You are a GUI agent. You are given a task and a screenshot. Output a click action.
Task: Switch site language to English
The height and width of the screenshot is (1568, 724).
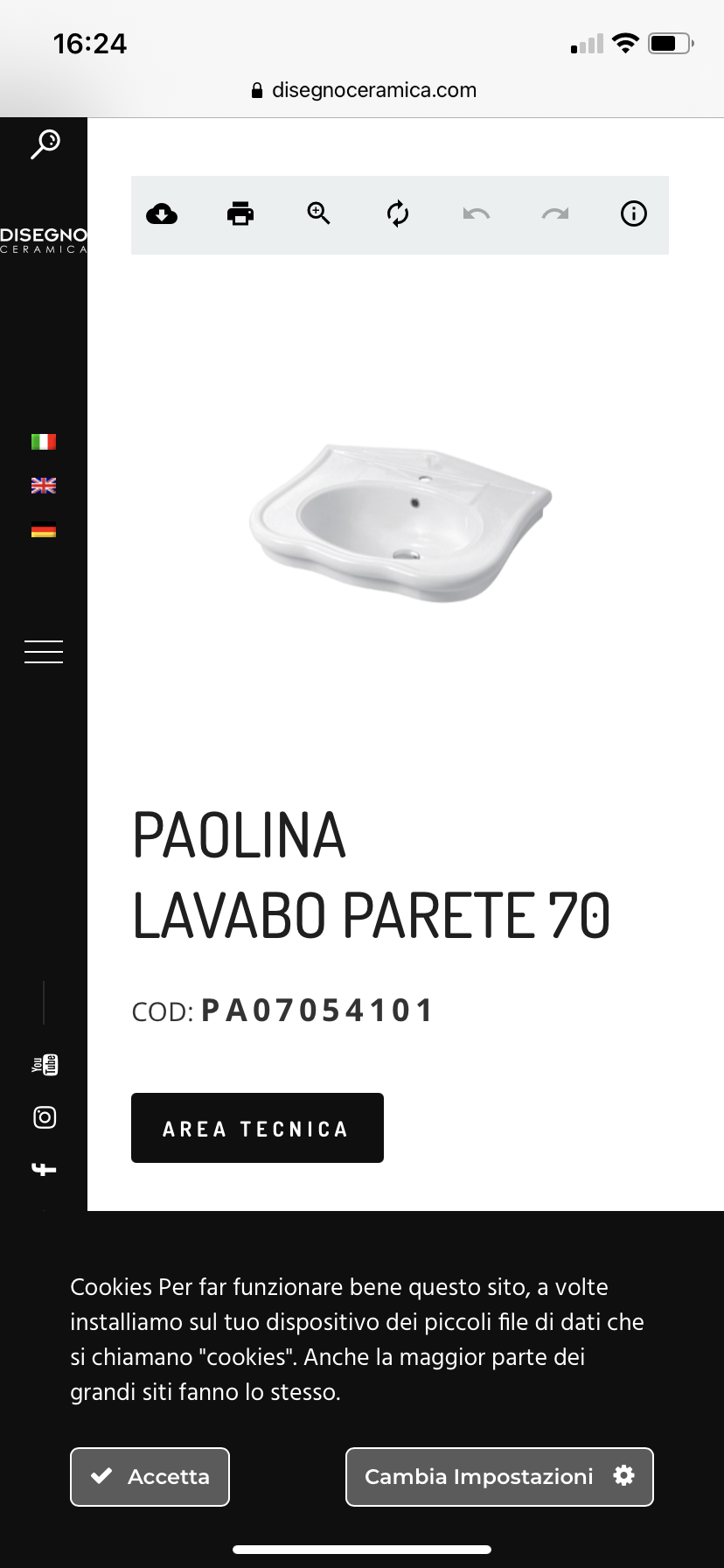coord(44,486)
